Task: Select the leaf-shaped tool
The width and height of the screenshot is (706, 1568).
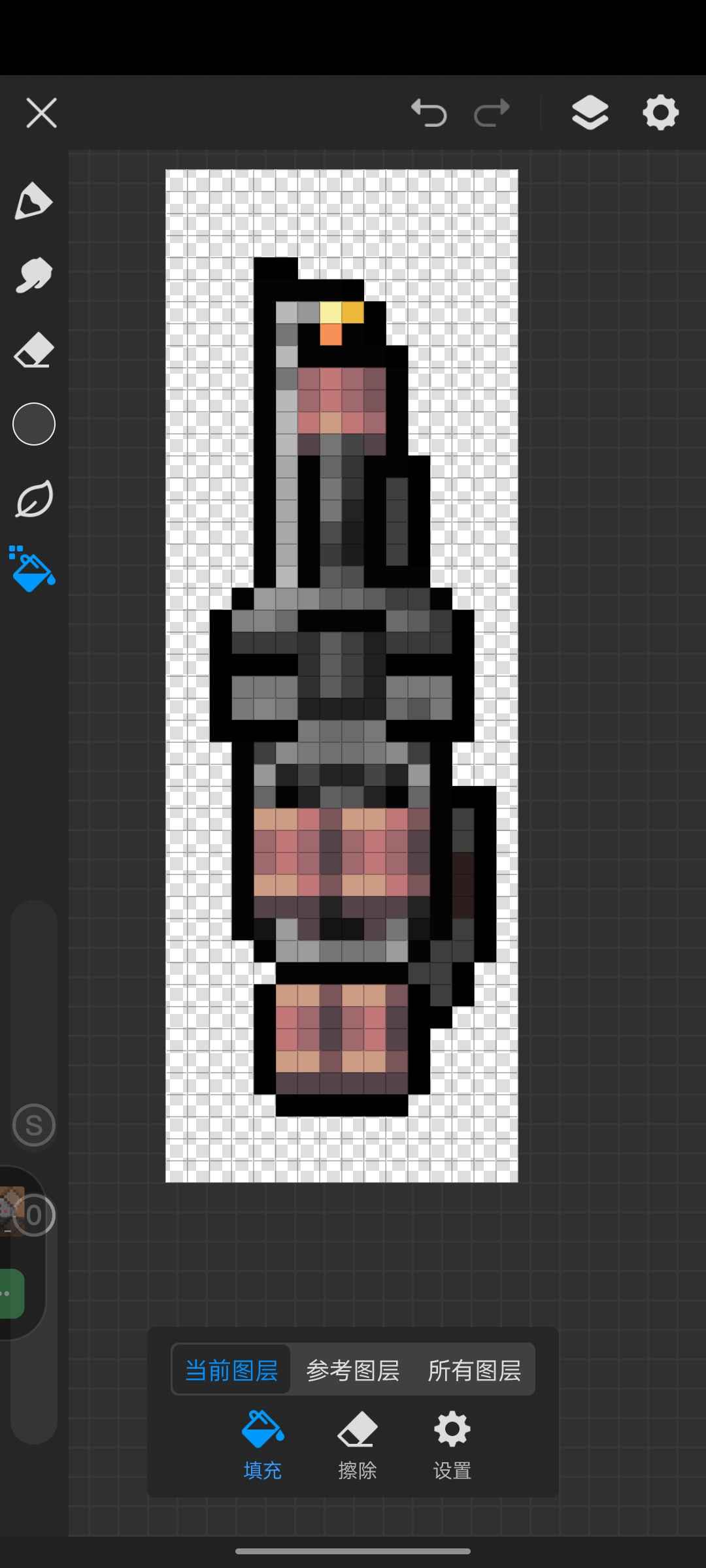Action: 34,499
